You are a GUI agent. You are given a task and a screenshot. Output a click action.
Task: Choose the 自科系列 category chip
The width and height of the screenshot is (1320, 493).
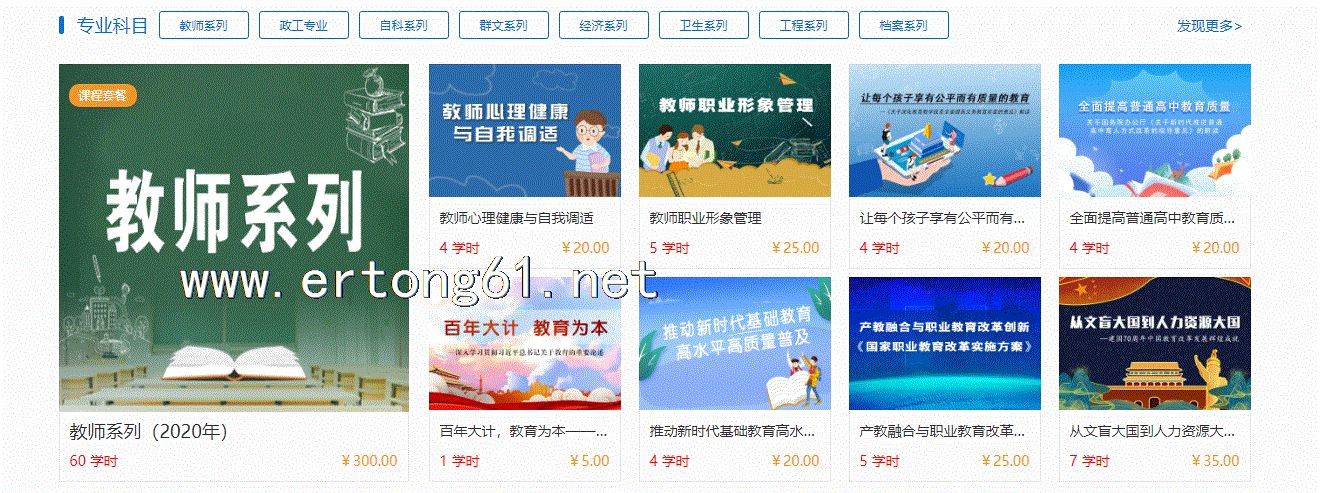click(403, 26)
